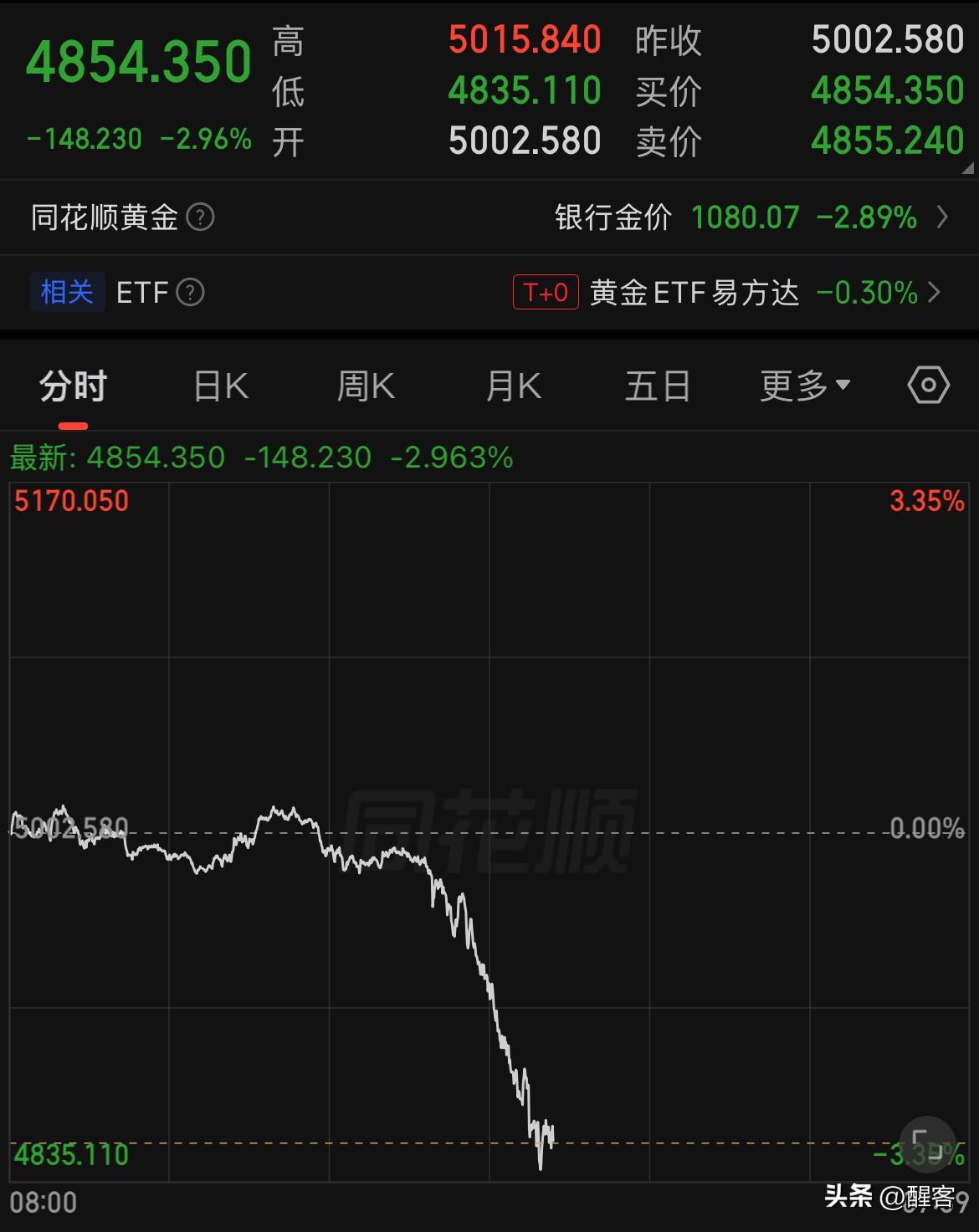This screenshot has width=979, height=1232.
Task: Click the 银行金价 1080.07 link
Action: (745, 217)
